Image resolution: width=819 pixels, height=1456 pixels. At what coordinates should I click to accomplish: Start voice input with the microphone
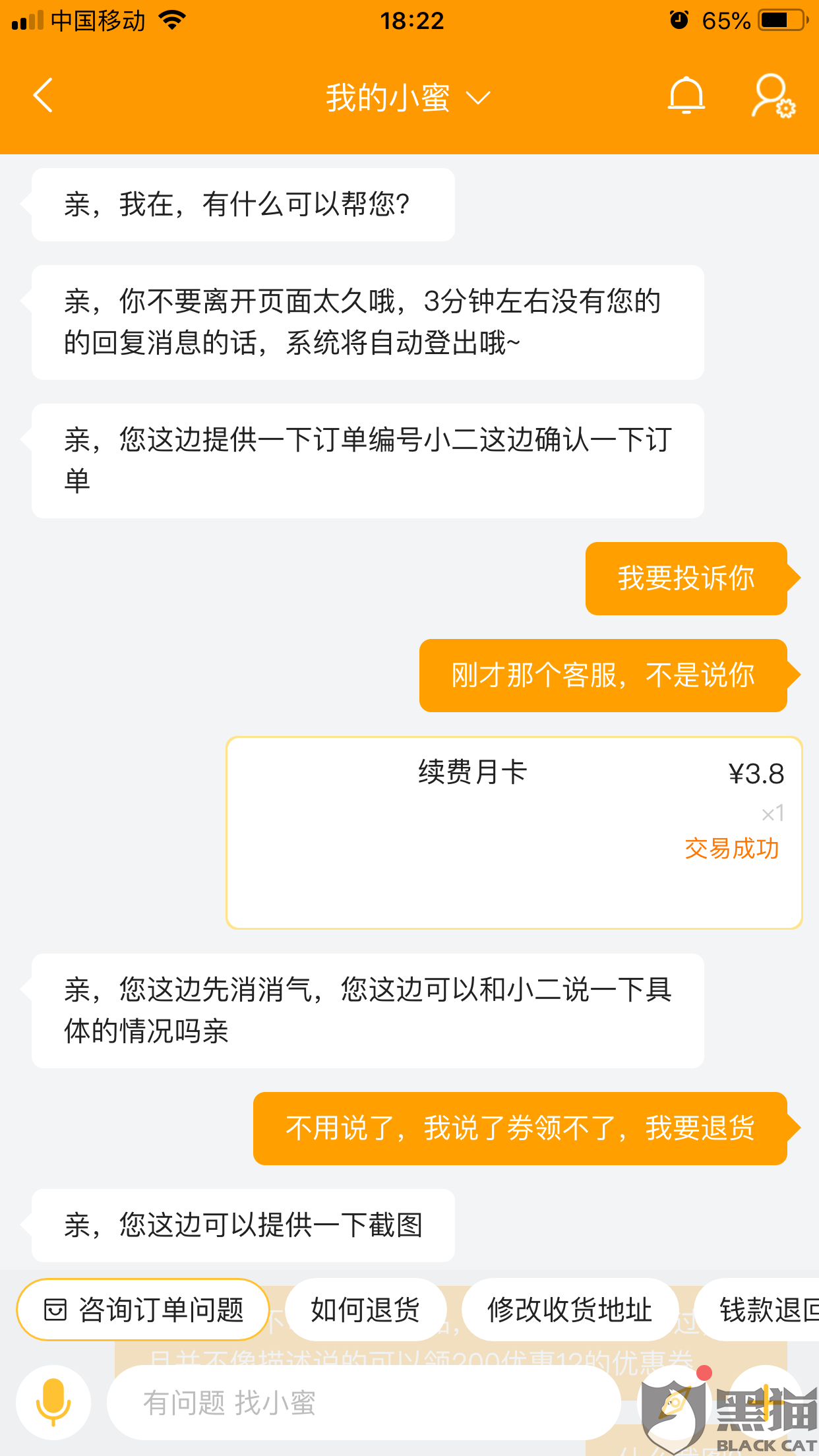[53, 1402]
